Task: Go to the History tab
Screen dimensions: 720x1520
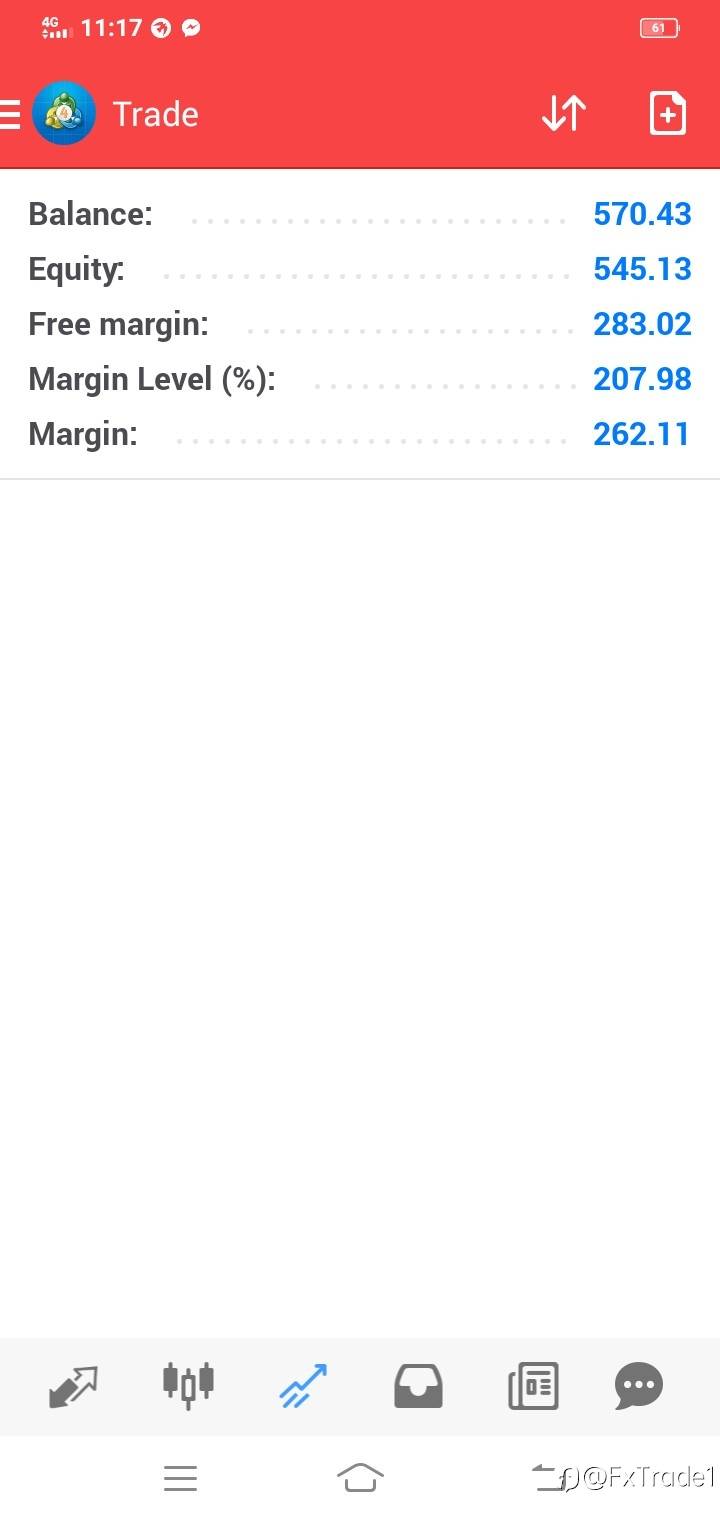Action: pos(418,1386)
